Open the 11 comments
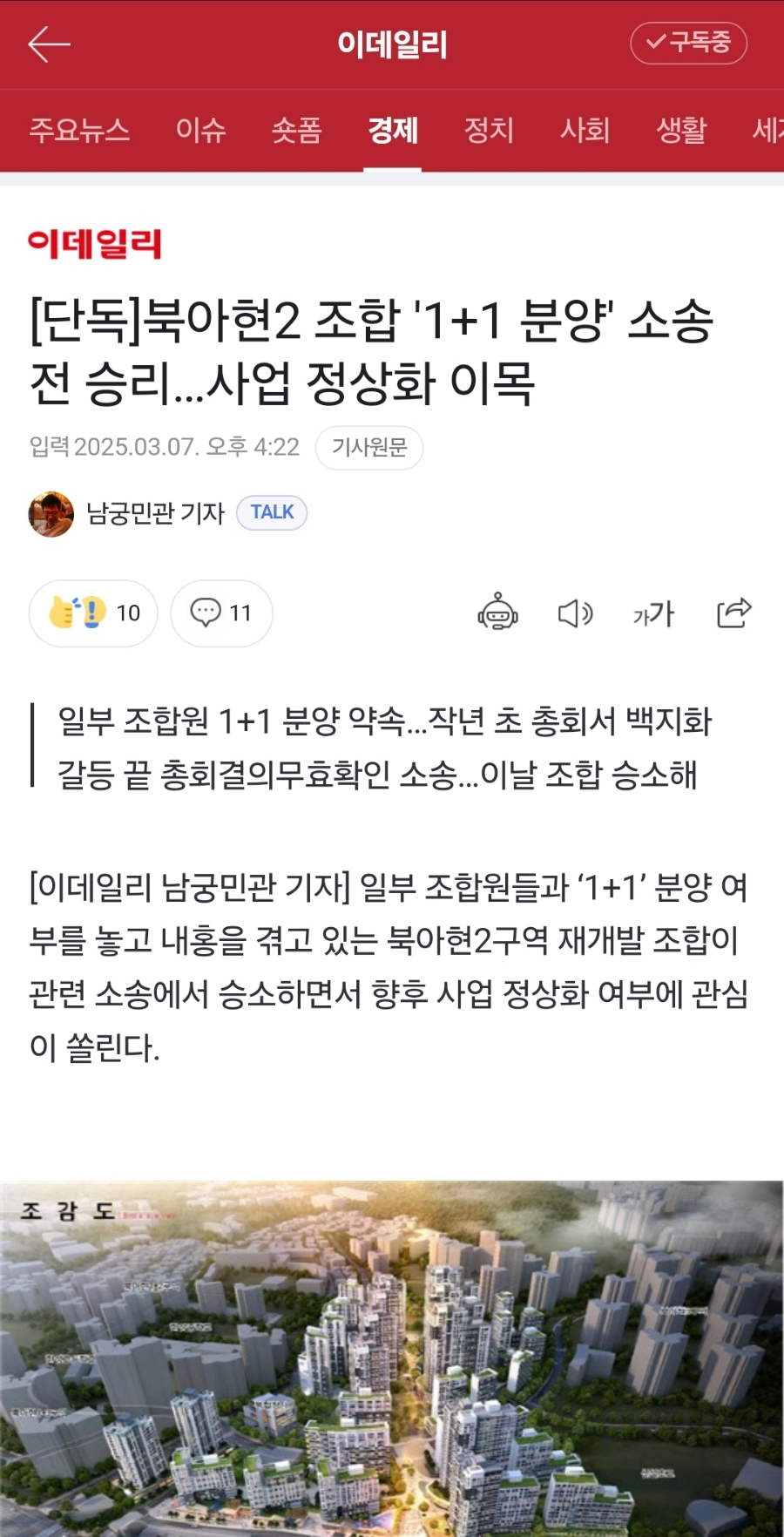784x1537 pixels. point(221,613)
